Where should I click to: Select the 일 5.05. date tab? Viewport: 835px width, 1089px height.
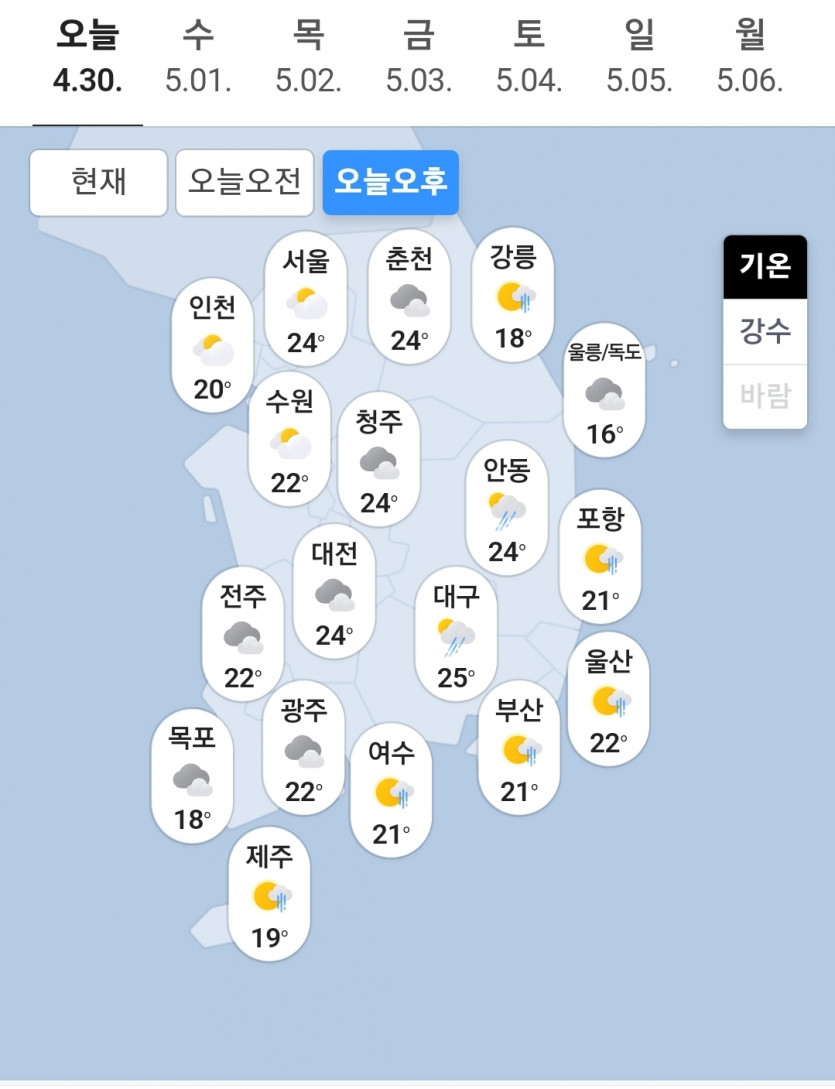point(640,58)
